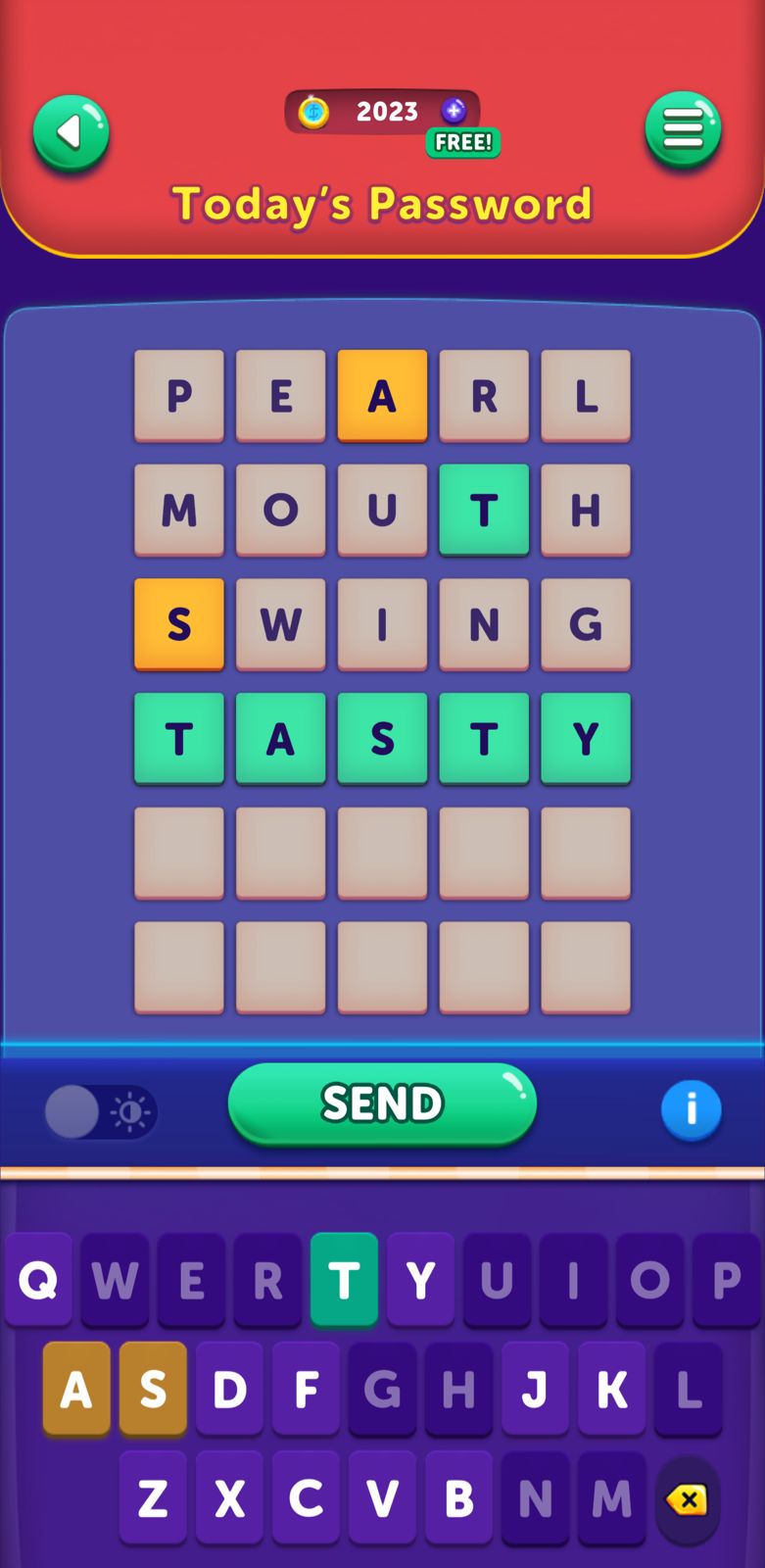Choose the F key
Screen dimensions: 765x1568
click(x=306, y=1389)
